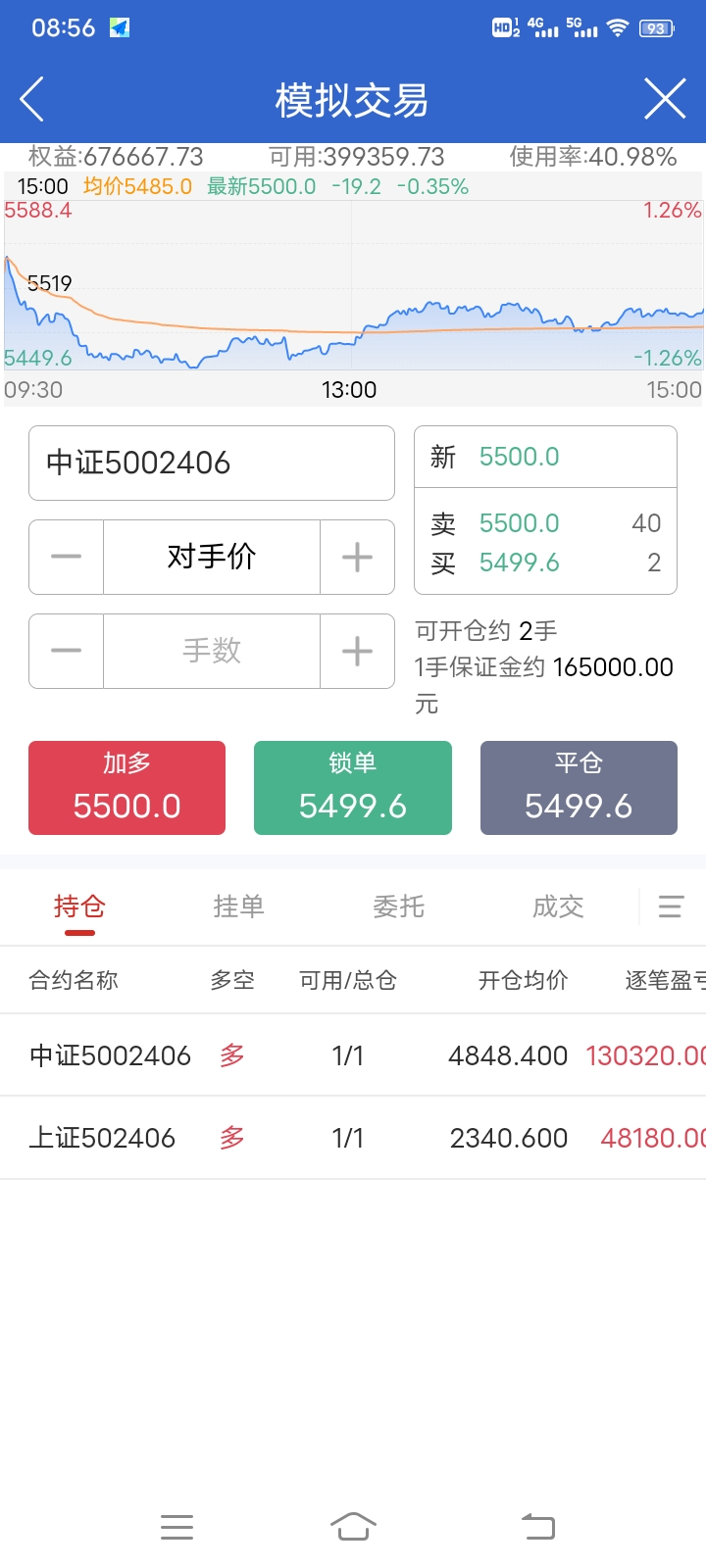Enter lot count in 手数 field
Viewport: 706px width, 1568px height.
[212, 651]
